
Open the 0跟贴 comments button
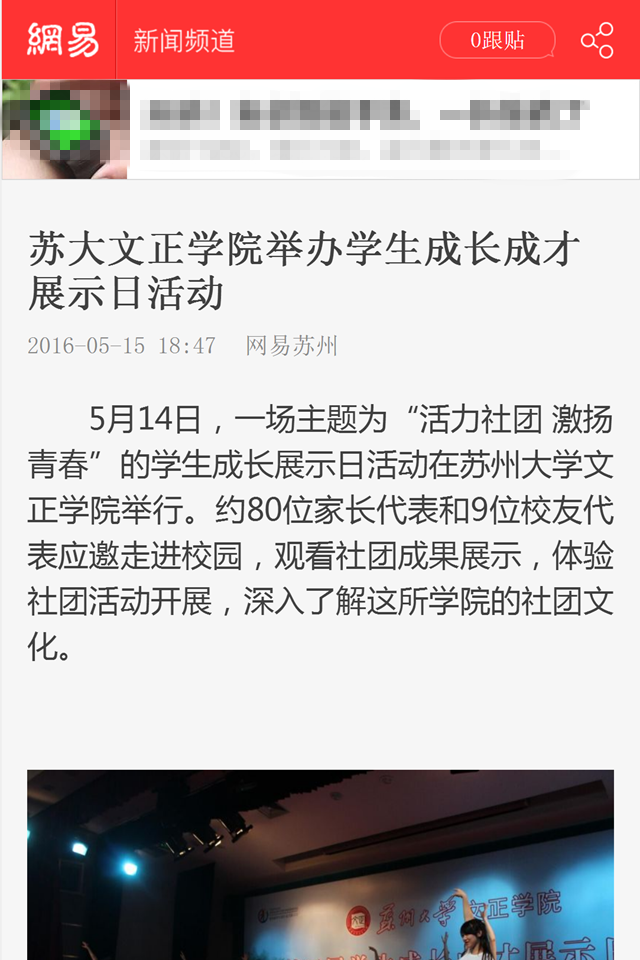[x=497, y=40]
